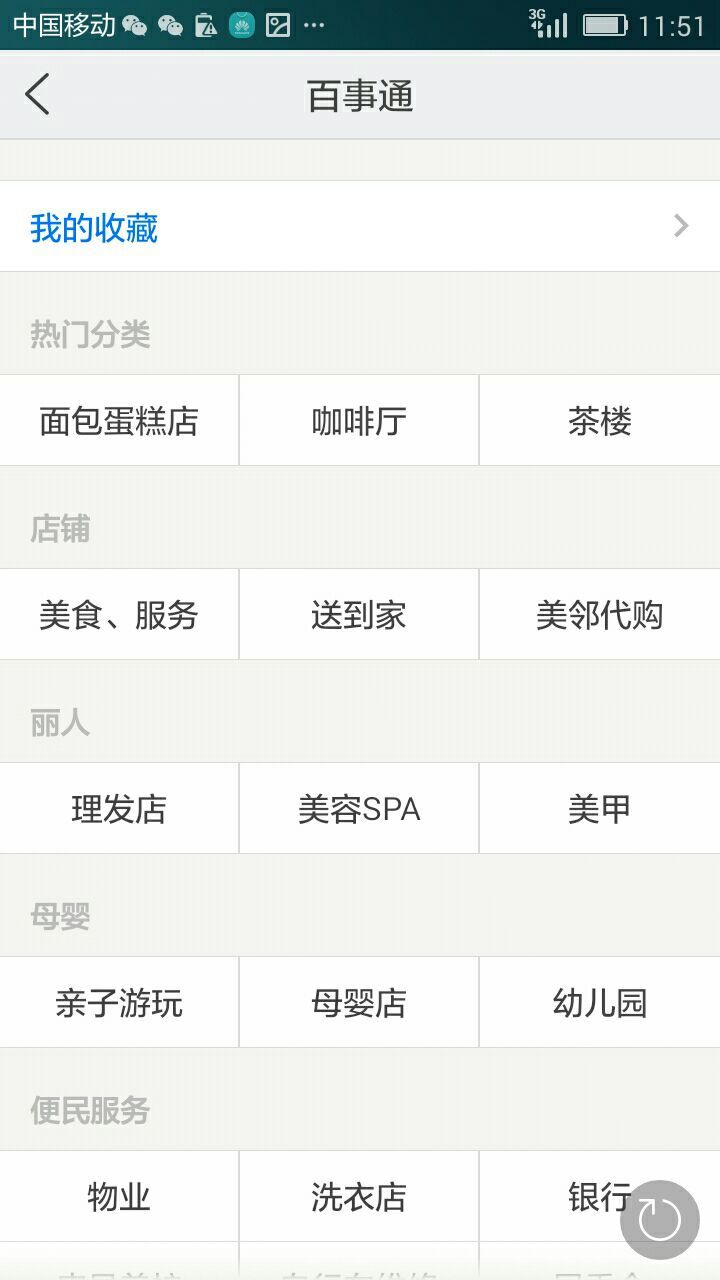The image size is (720, 1280).
Task: Open 我的收藏 favorites row
Action: 360,227
